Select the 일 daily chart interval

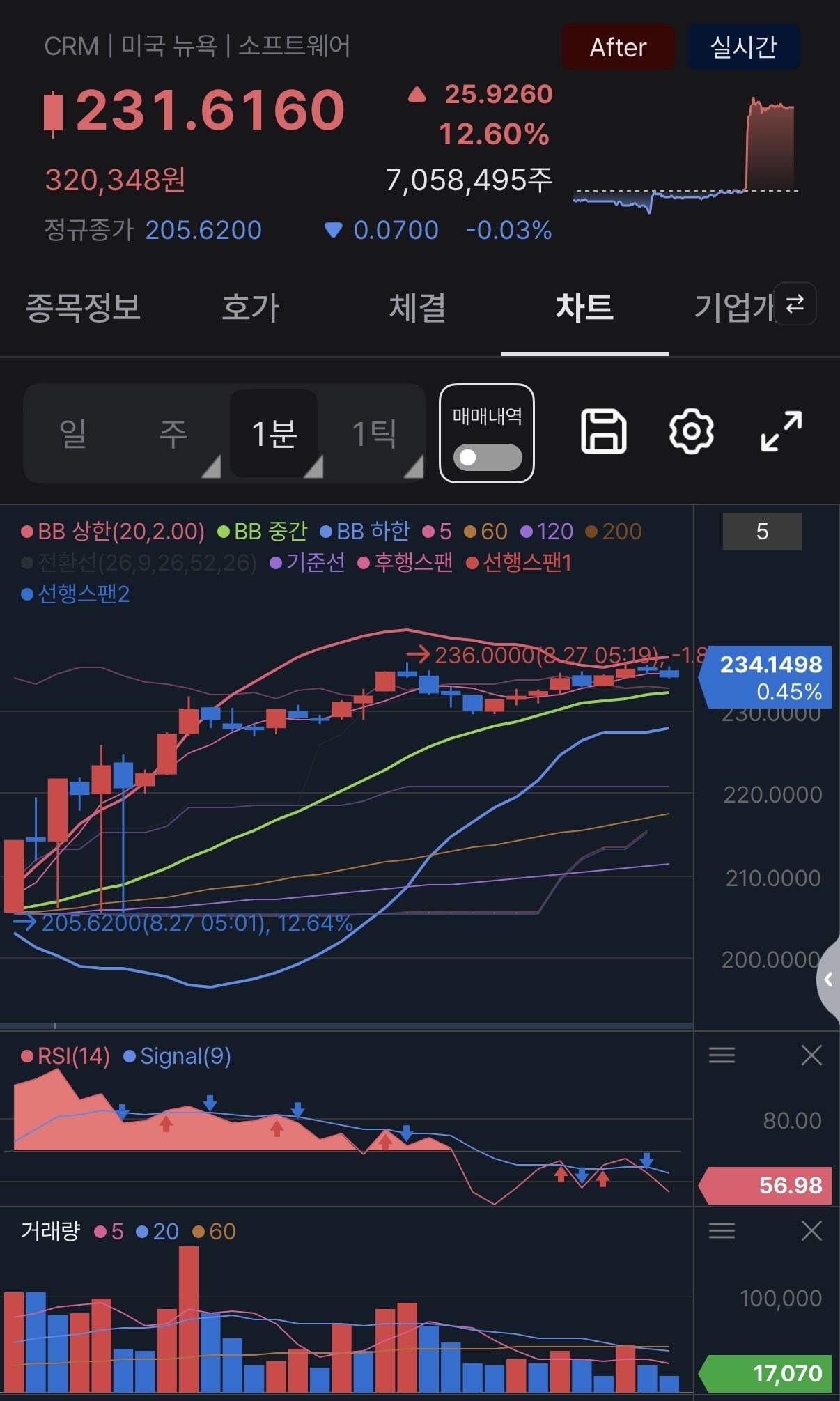tap(73, 433)
